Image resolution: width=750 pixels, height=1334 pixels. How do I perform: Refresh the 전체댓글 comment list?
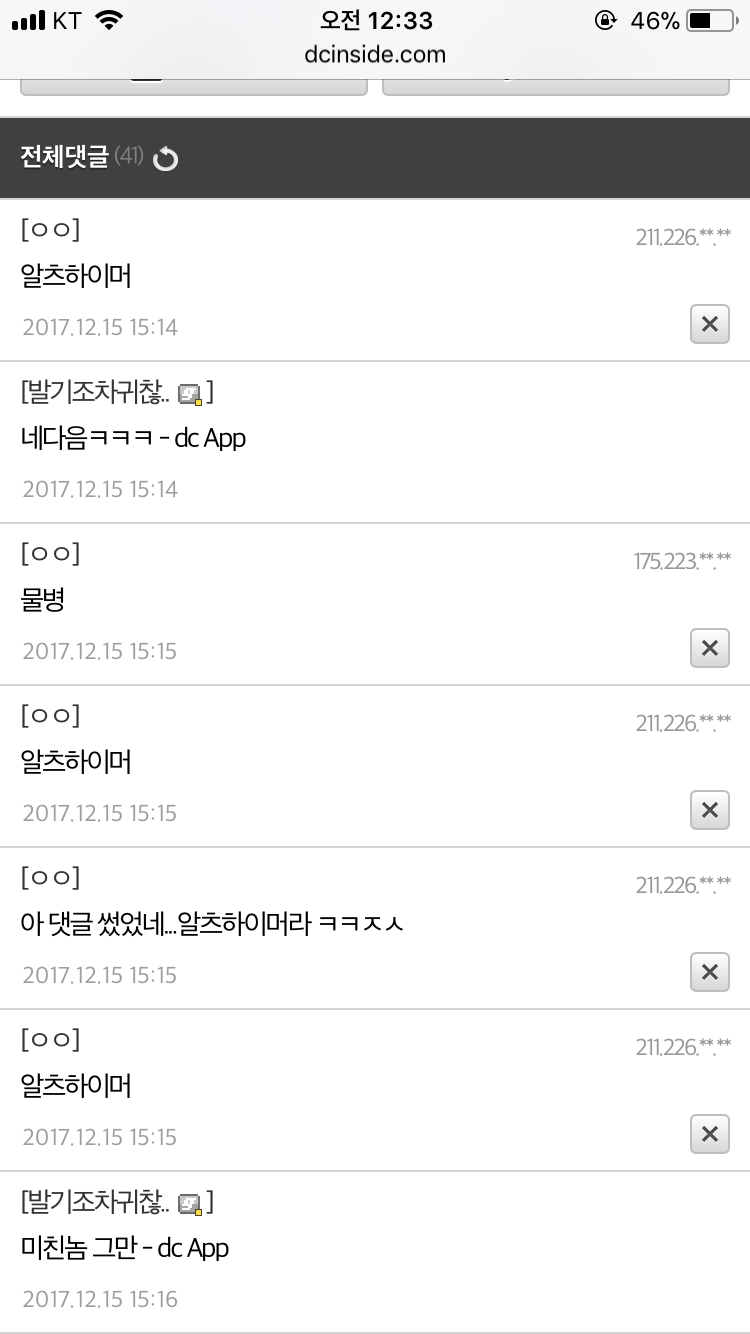coord(165,159)
